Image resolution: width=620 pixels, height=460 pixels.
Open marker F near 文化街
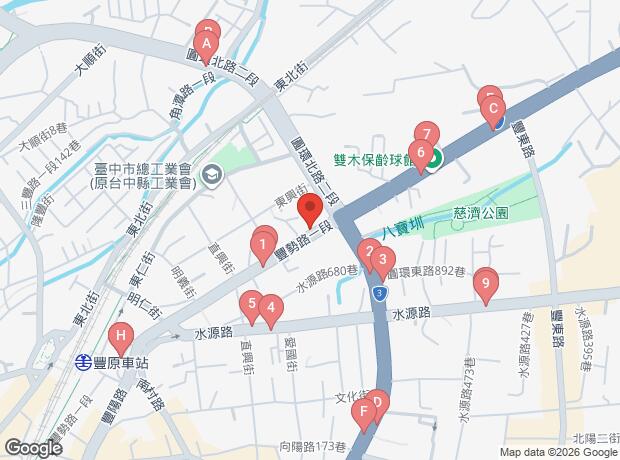(x=366, y=410)
